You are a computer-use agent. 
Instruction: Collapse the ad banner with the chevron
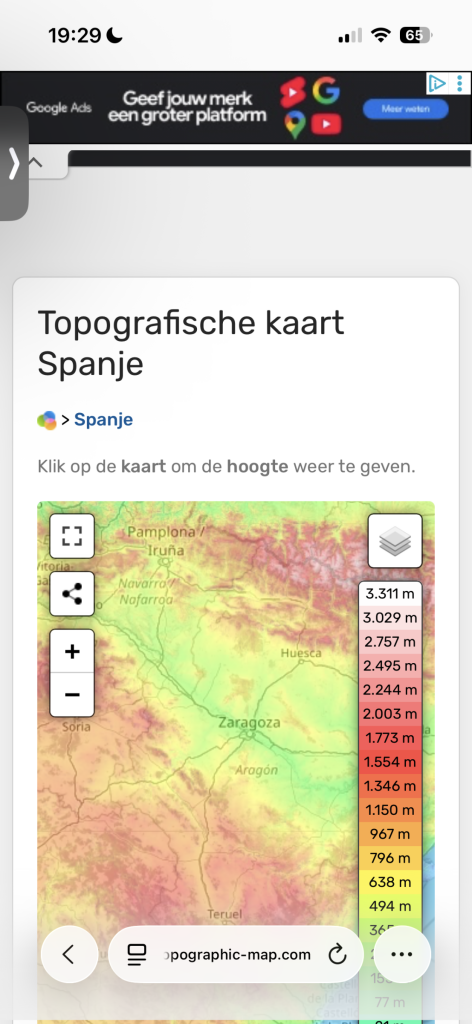click(x=36, y=163)
